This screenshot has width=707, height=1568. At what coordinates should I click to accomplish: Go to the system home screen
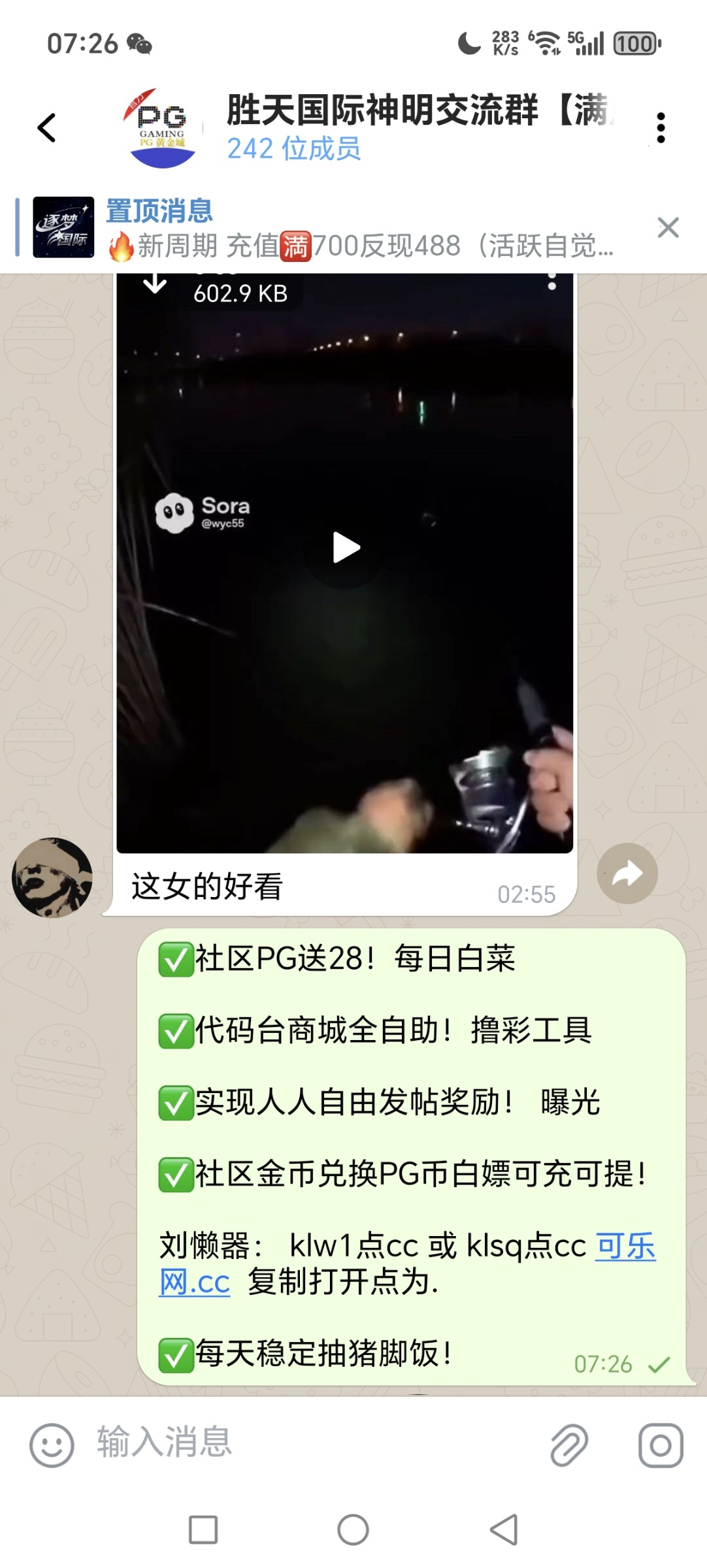(x=353, y=1529)
